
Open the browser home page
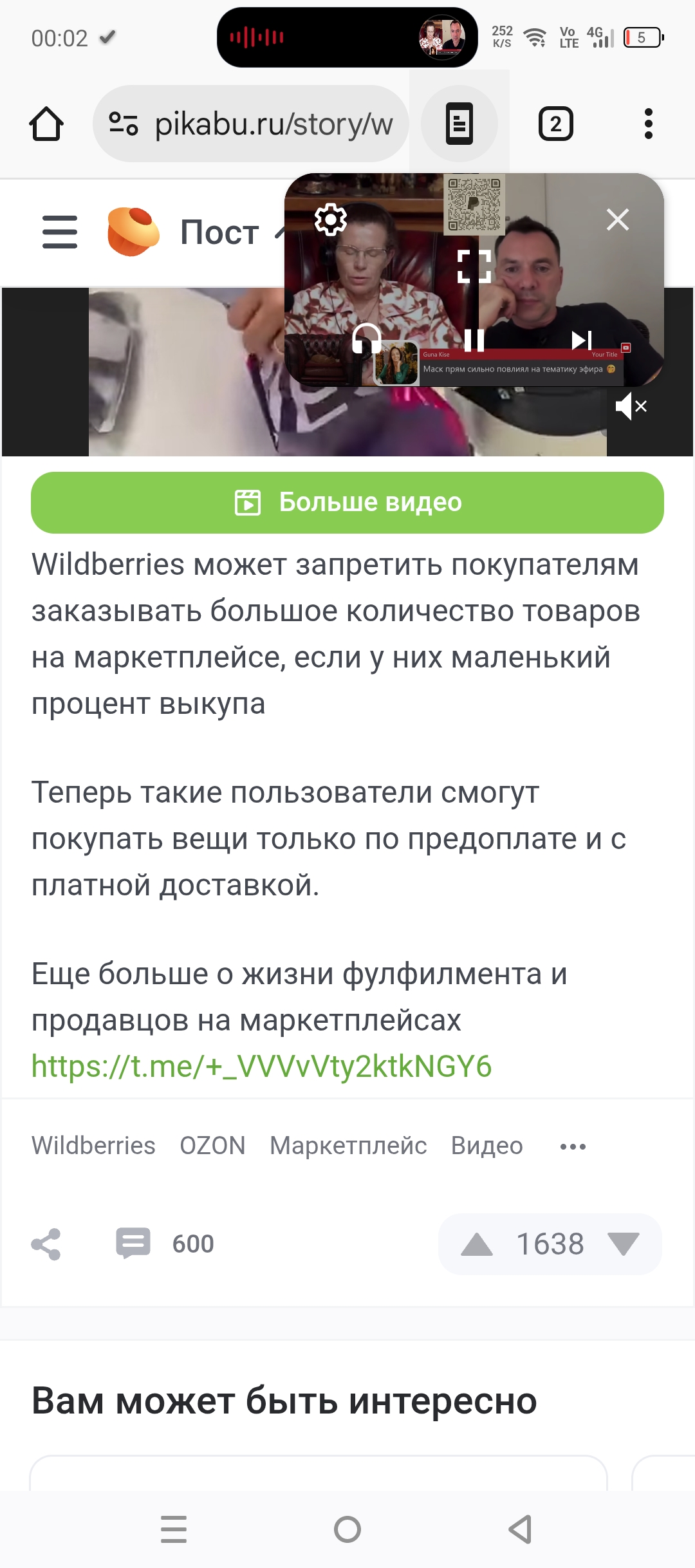click(46, 124)
